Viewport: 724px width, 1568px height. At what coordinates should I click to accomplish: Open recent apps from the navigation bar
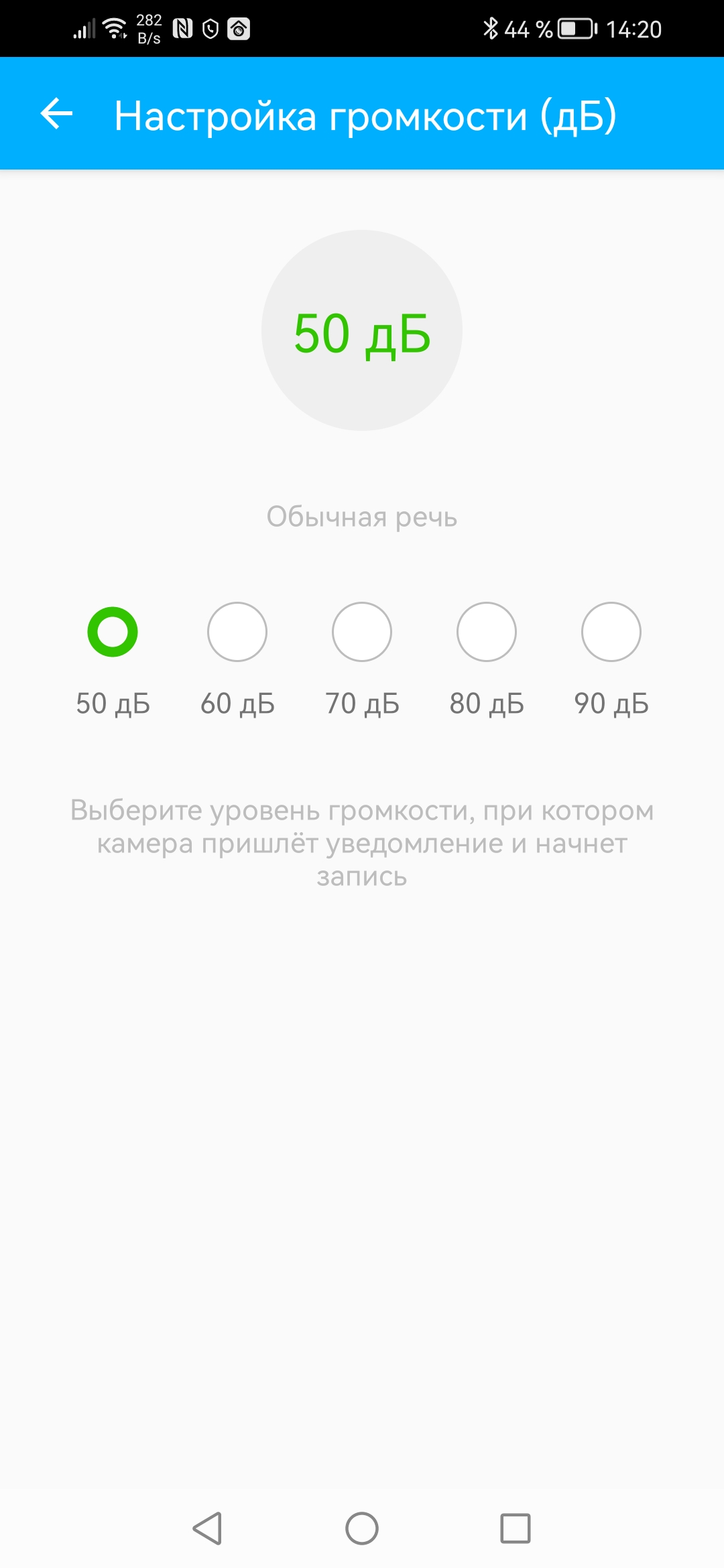516,1528
